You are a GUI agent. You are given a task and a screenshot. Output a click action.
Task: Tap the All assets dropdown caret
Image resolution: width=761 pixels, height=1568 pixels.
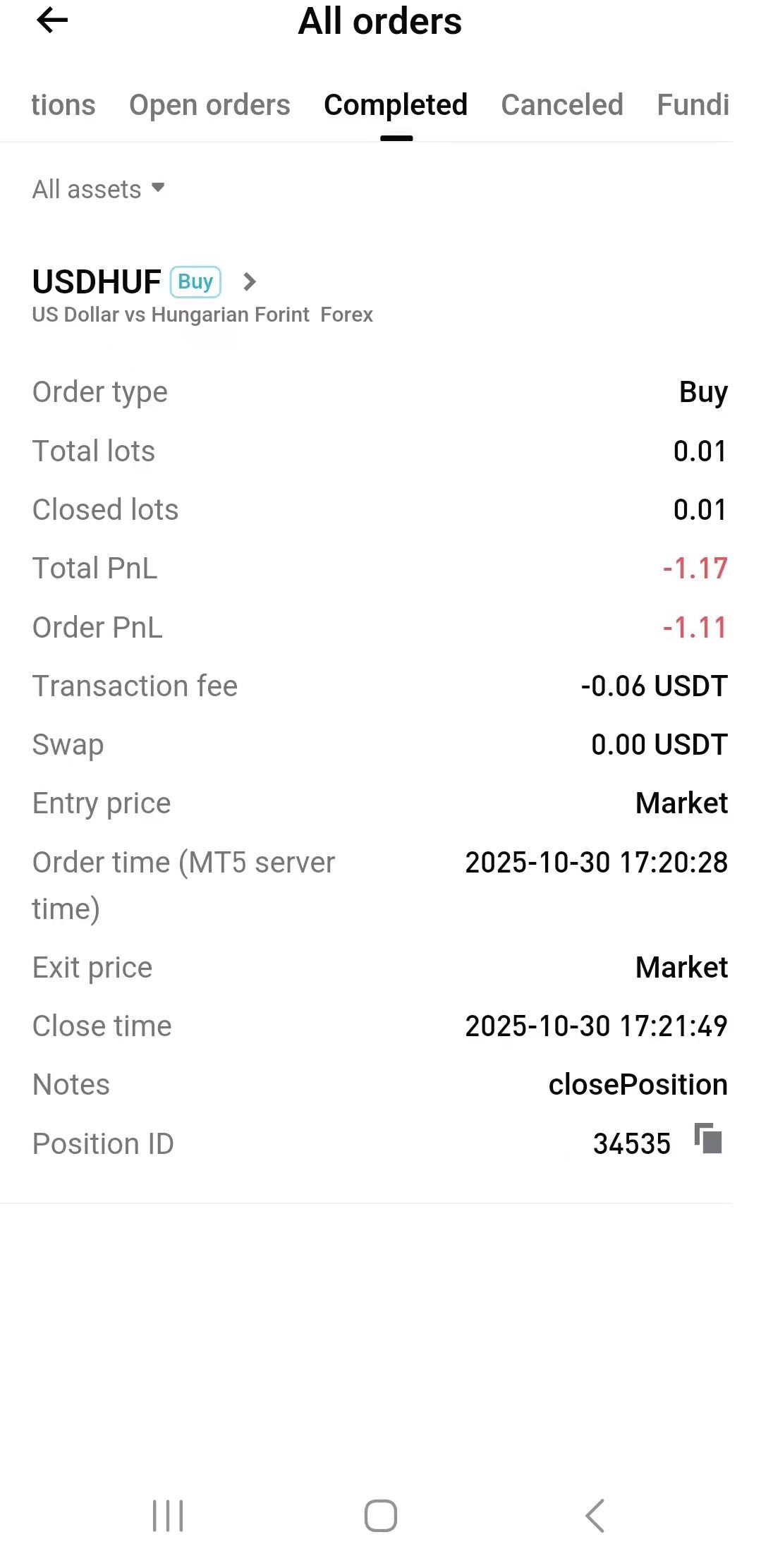coord(158,189)
